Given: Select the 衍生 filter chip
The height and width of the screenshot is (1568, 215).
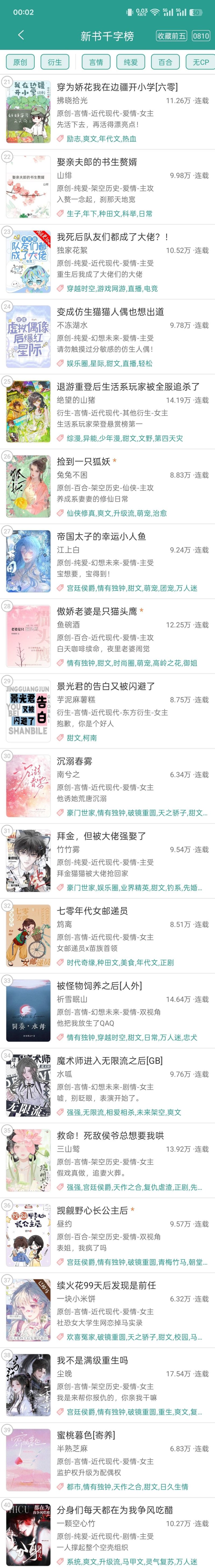Looking at the screenshot, I should [x=55, y=62].
